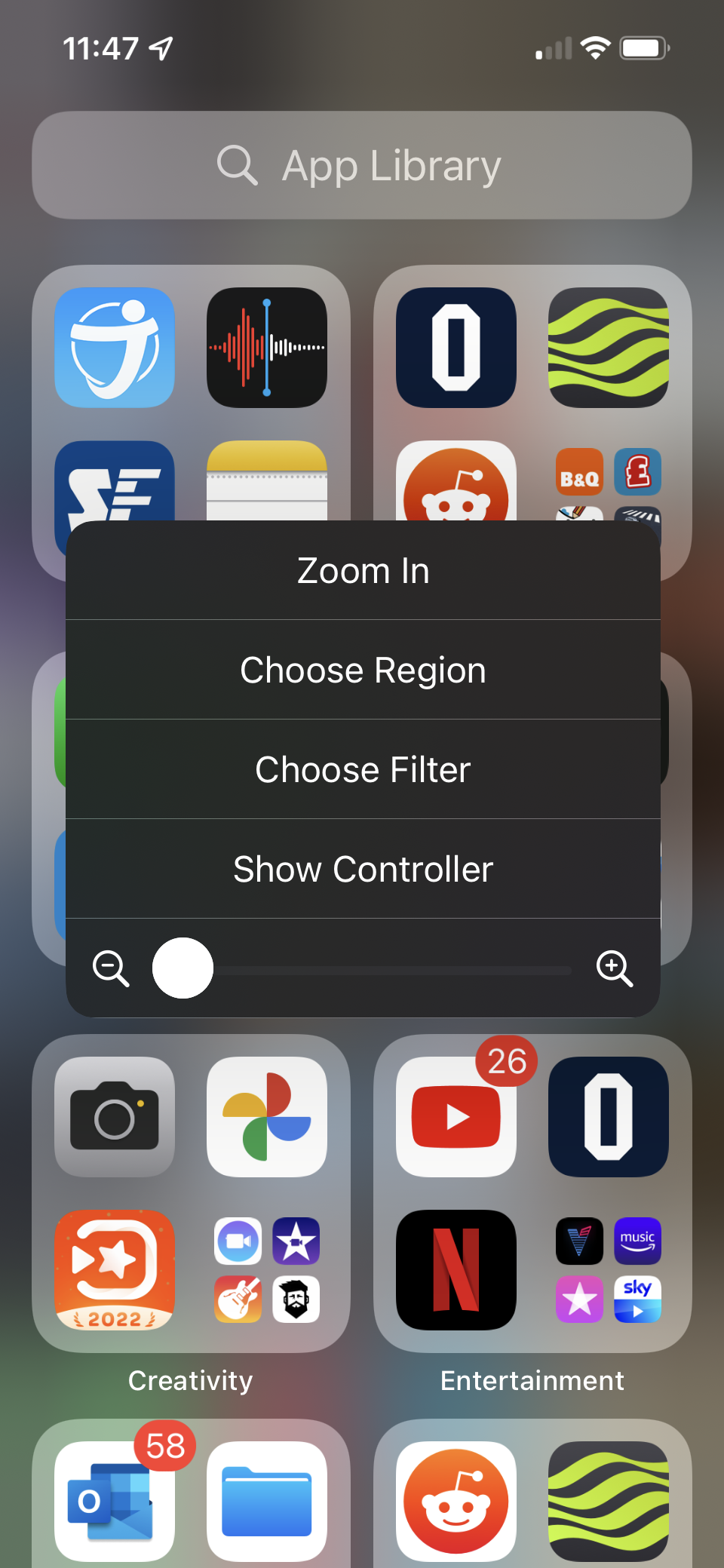Open the Choose Region option

pyautogui.click(x=363, y=670)
